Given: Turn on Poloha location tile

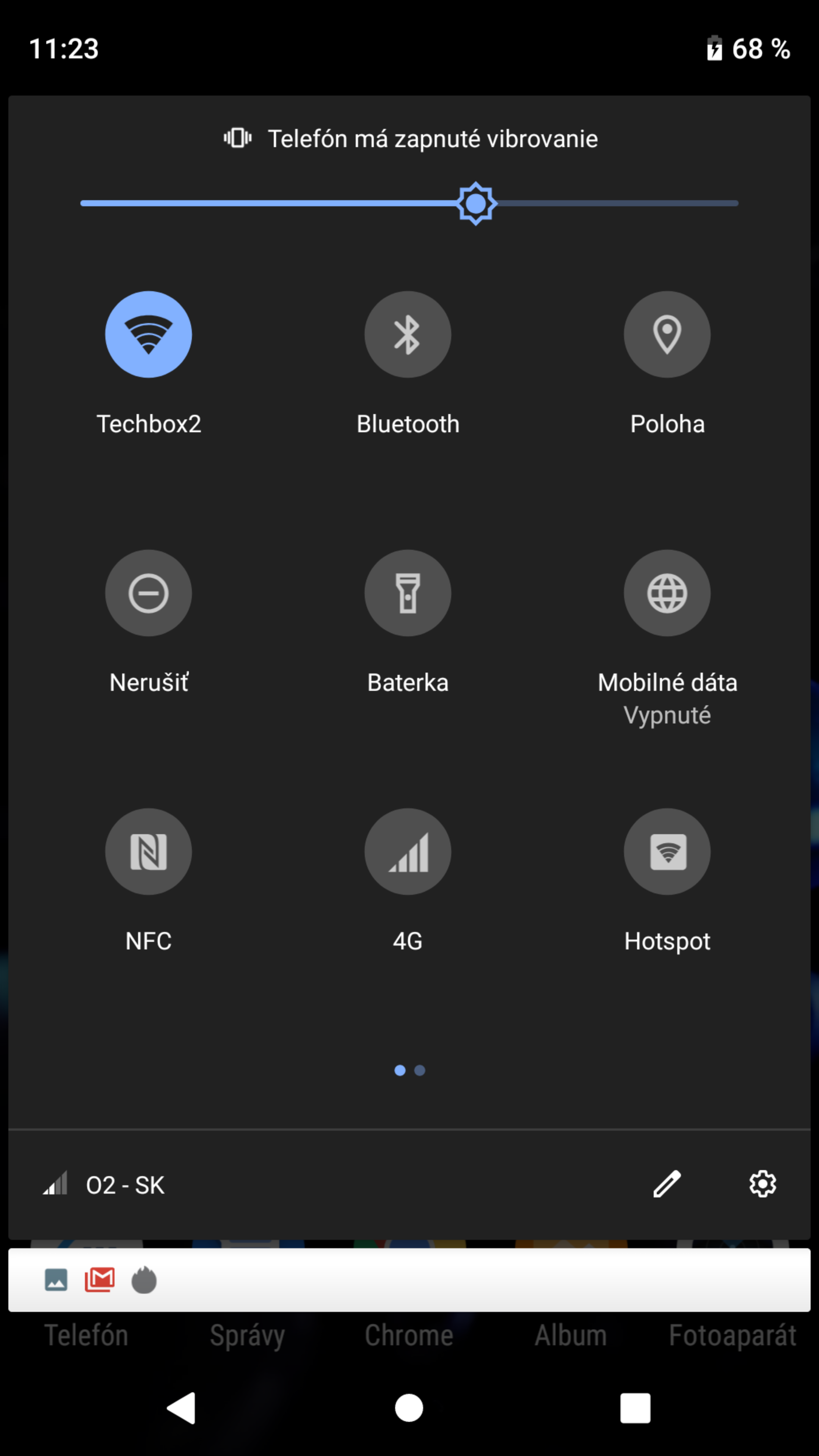Looking at the screenshot, I should [667, 334].
